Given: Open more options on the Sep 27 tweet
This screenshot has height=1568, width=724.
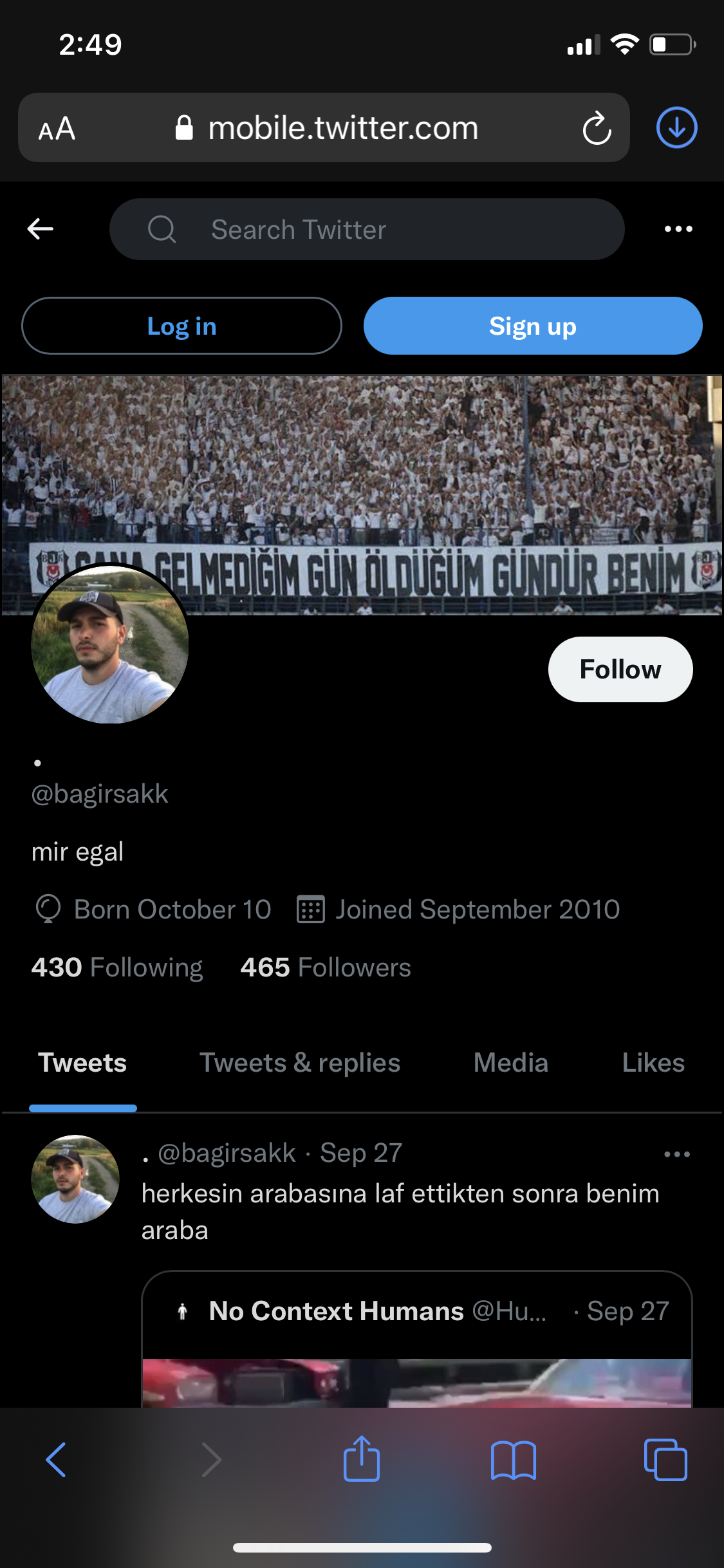Looking at the screenshot, I should click(677, 1155).
